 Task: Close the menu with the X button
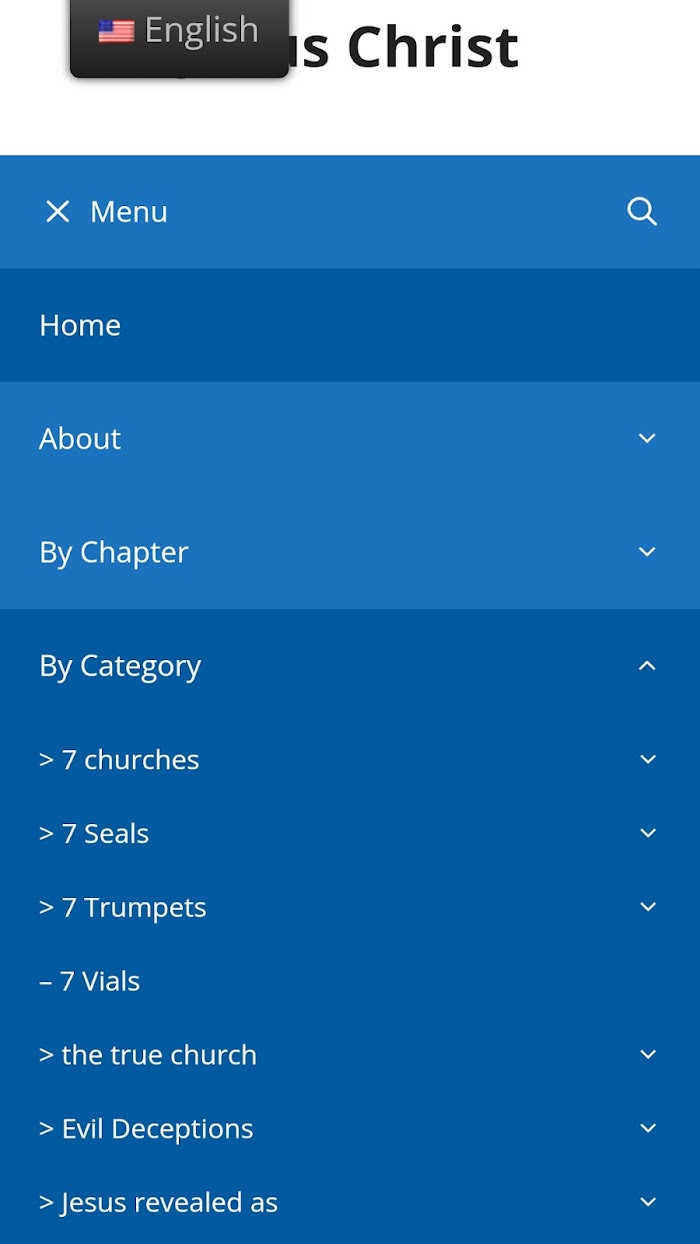pos(58,211)
